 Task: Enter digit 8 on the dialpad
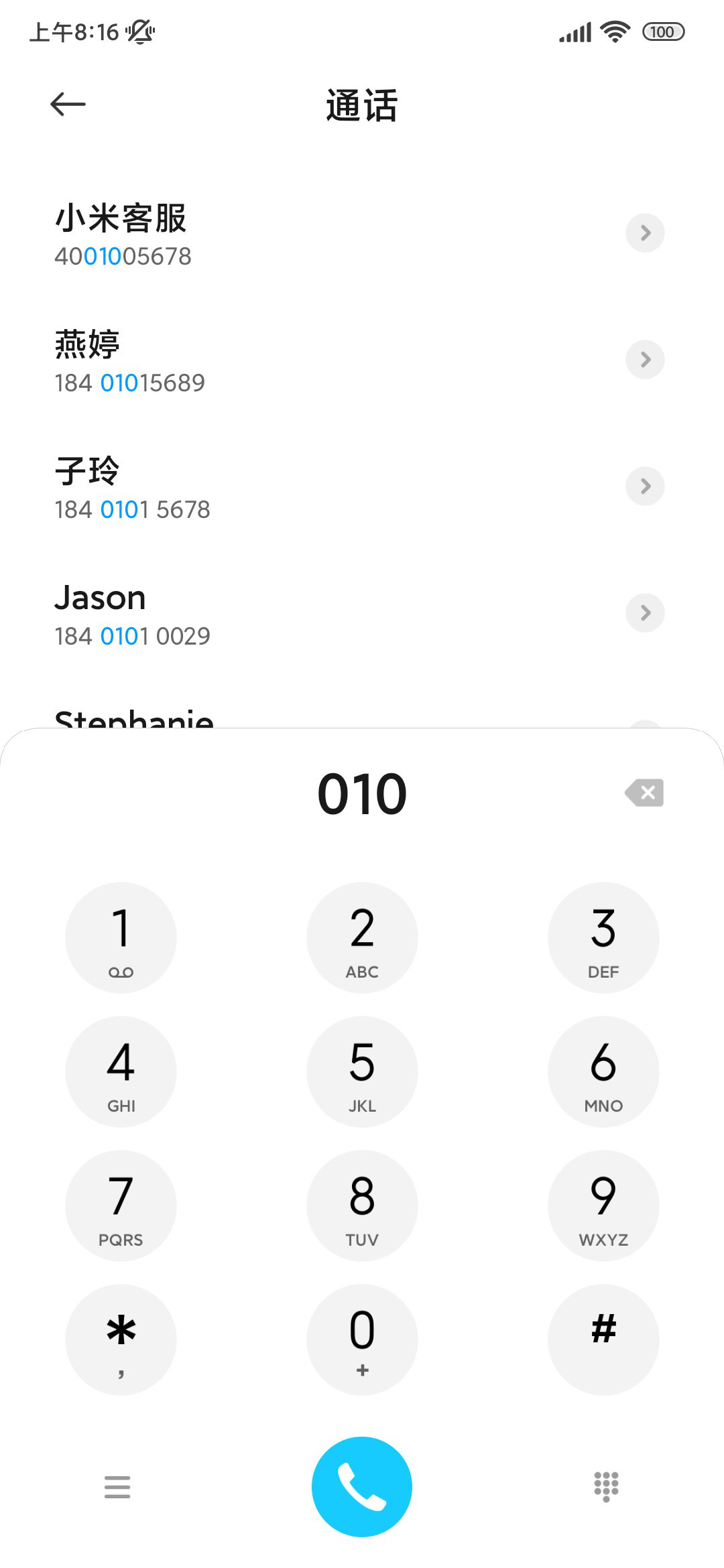pyautogui.click(x=362, y=1205)
